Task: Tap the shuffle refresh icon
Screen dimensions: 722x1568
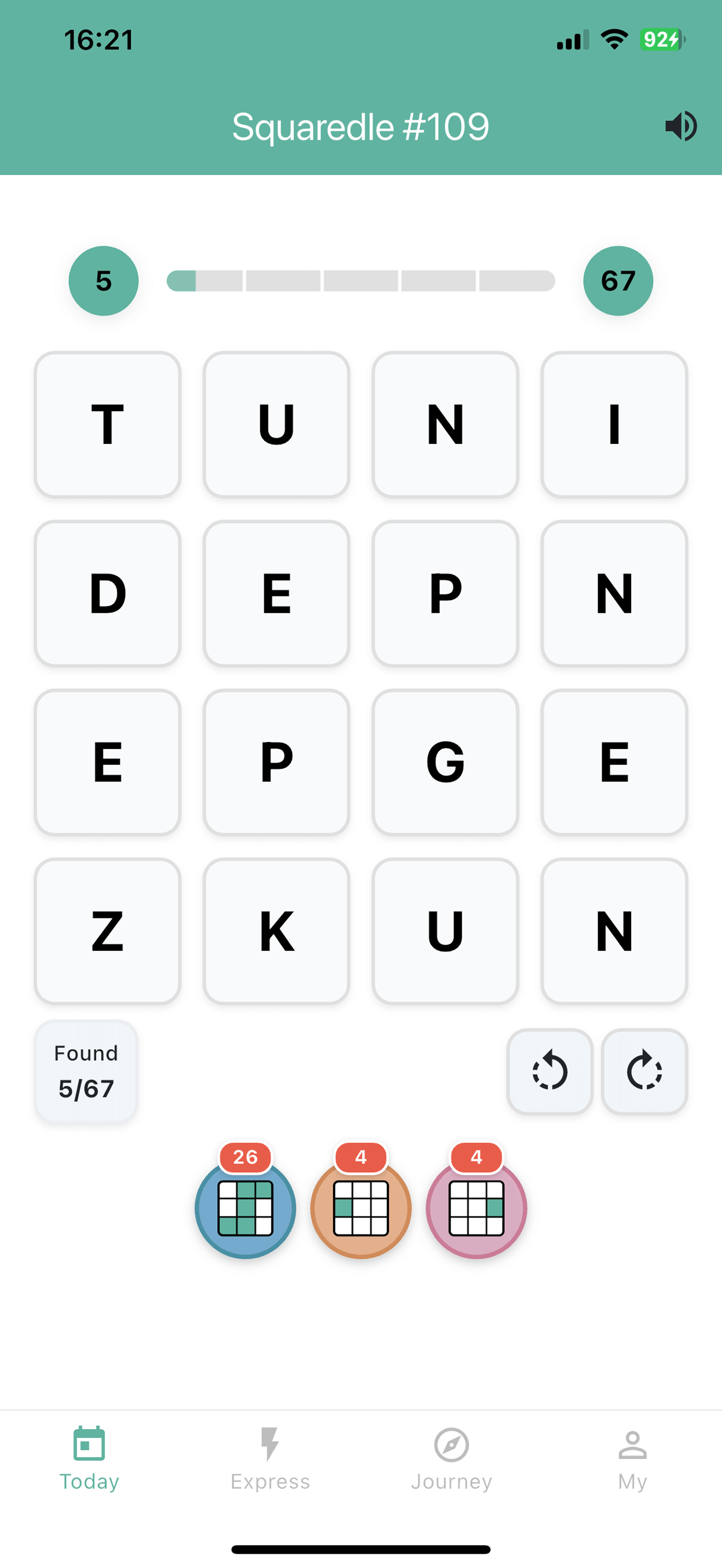Action: [x=644, y=1072]
